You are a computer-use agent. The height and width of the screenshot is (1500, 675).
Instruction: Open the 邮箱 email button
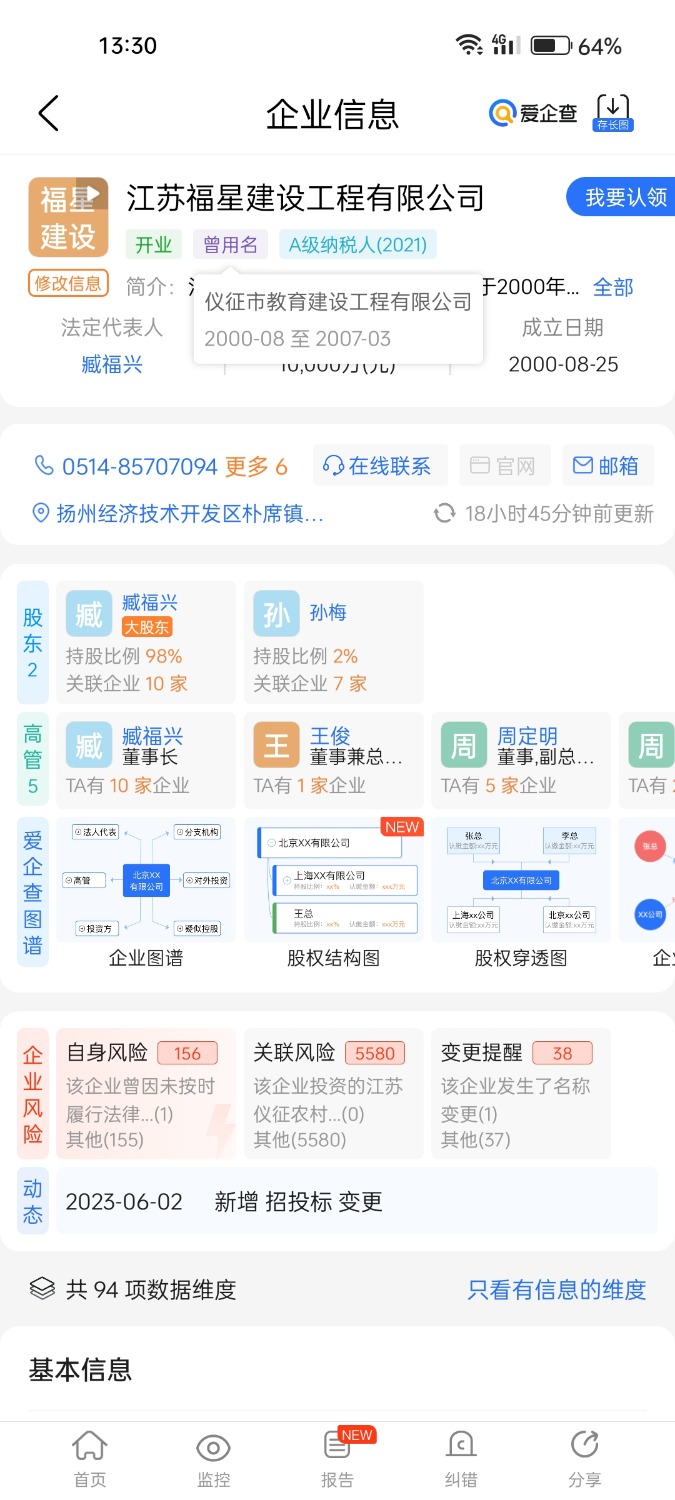[607, 466]
